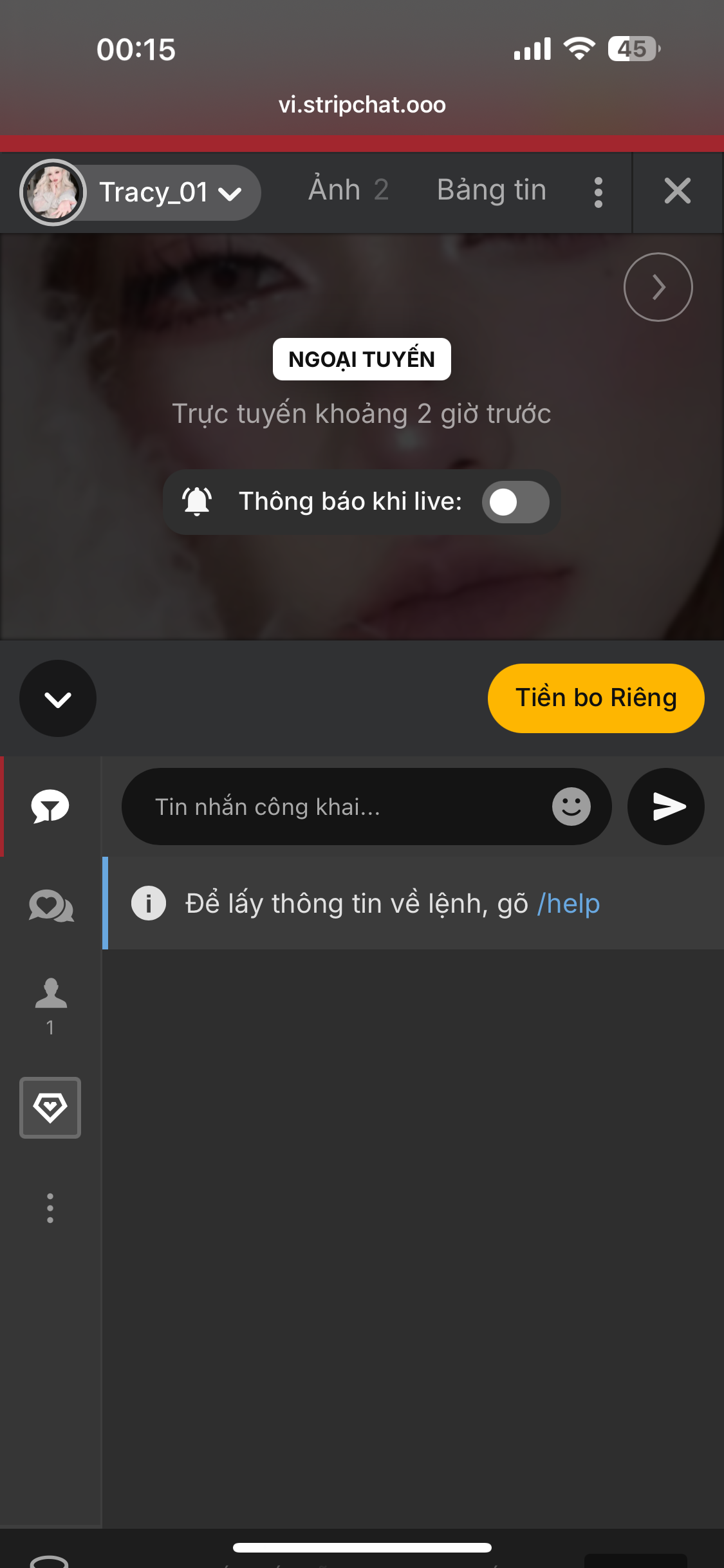Open the emoji picker in message box

coord(571,807)
